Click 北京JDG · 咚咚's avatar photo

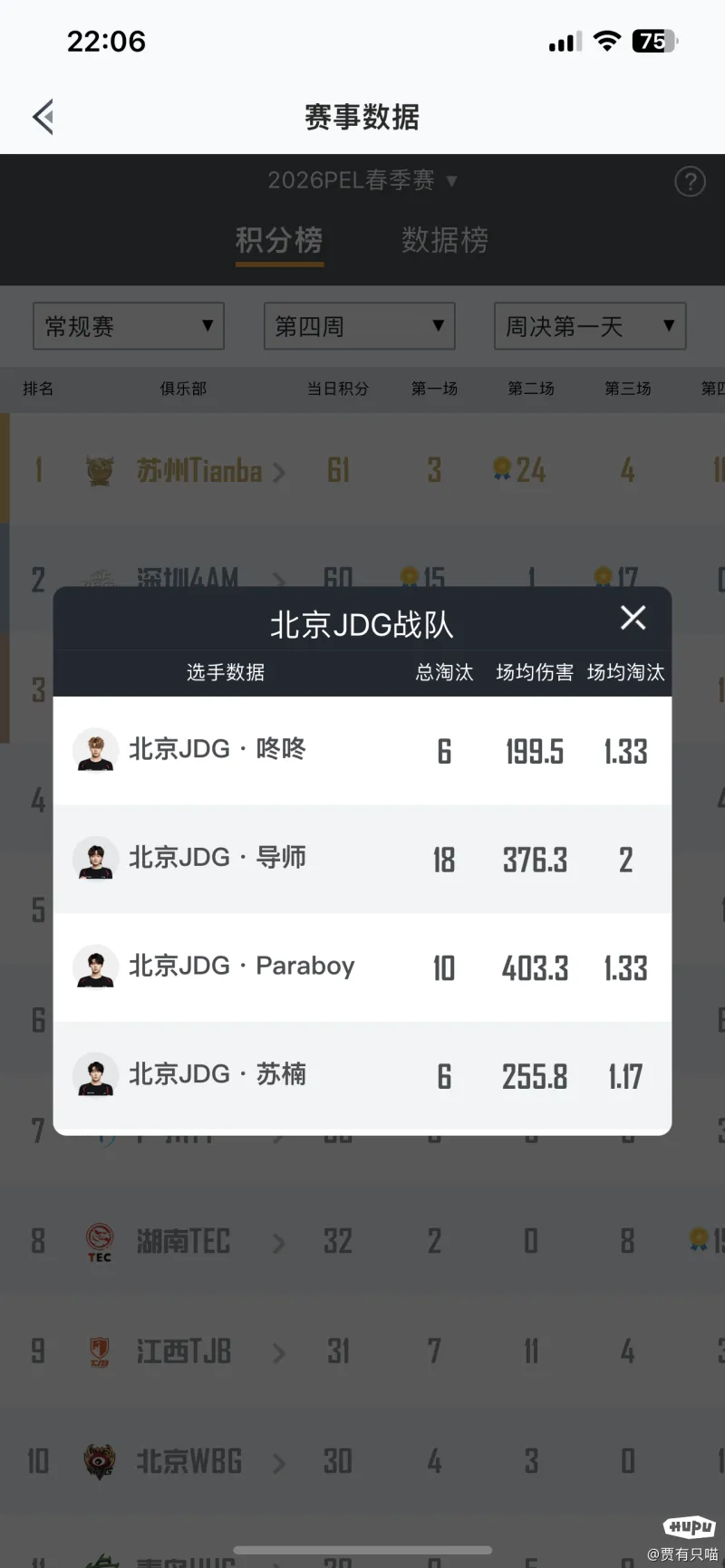coord(95,750)
